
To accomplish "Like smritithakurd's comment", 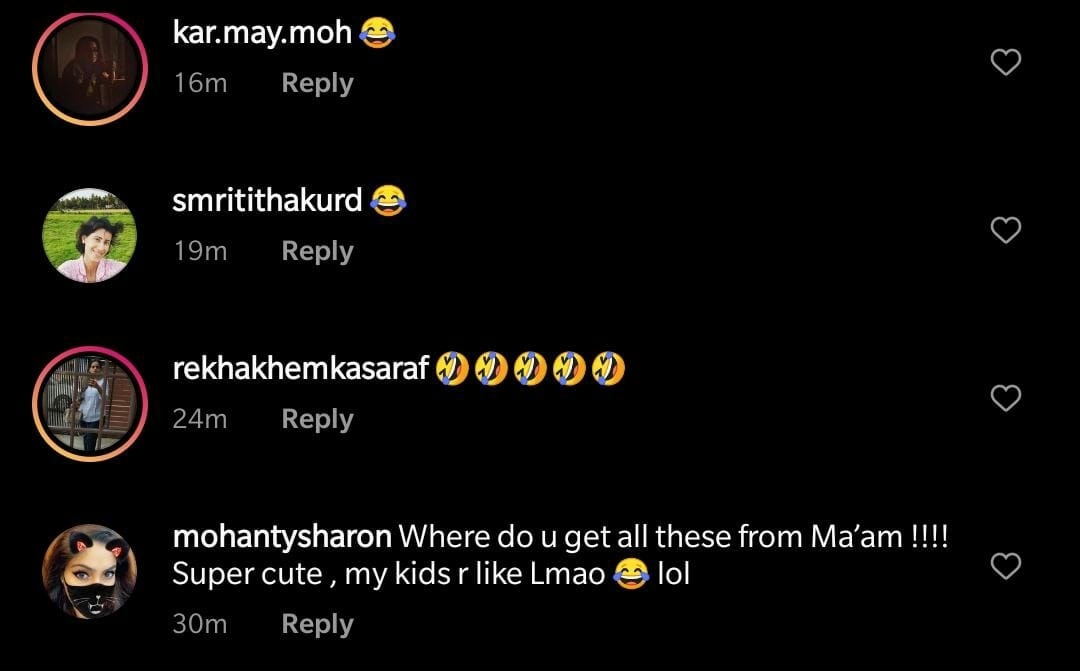I will (x=1004, y=231).
